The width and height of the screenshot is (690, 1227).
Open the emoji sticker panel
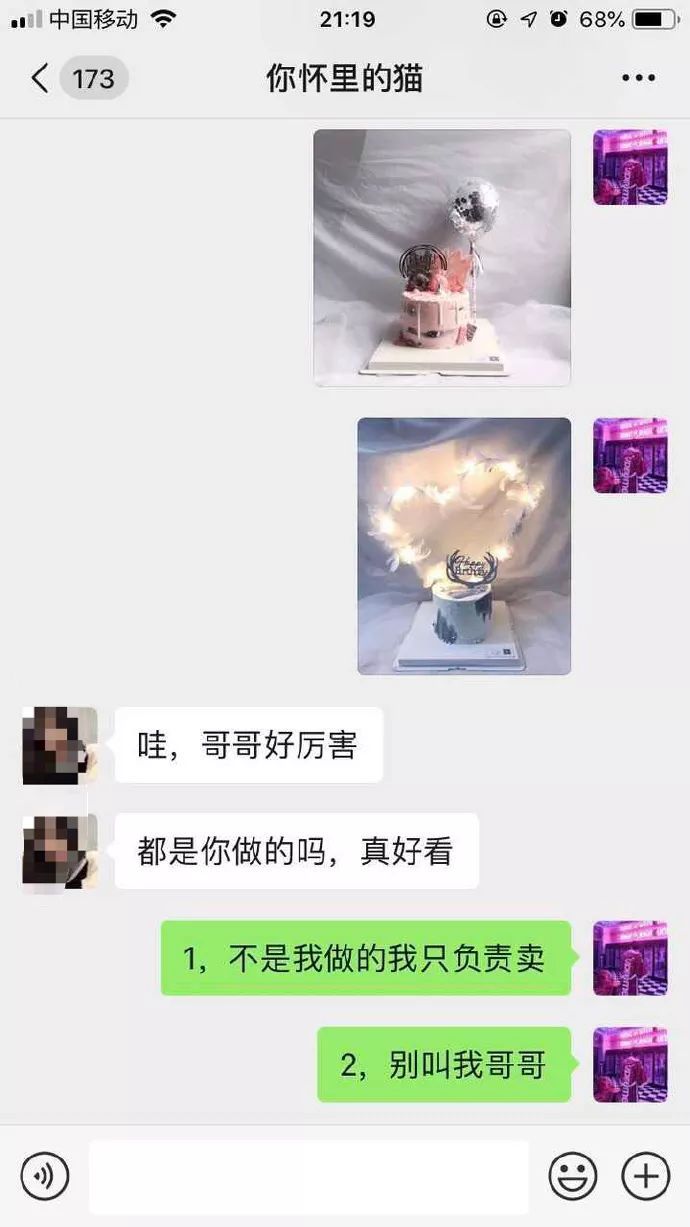pyautogui.click(x=573, y=1175)
